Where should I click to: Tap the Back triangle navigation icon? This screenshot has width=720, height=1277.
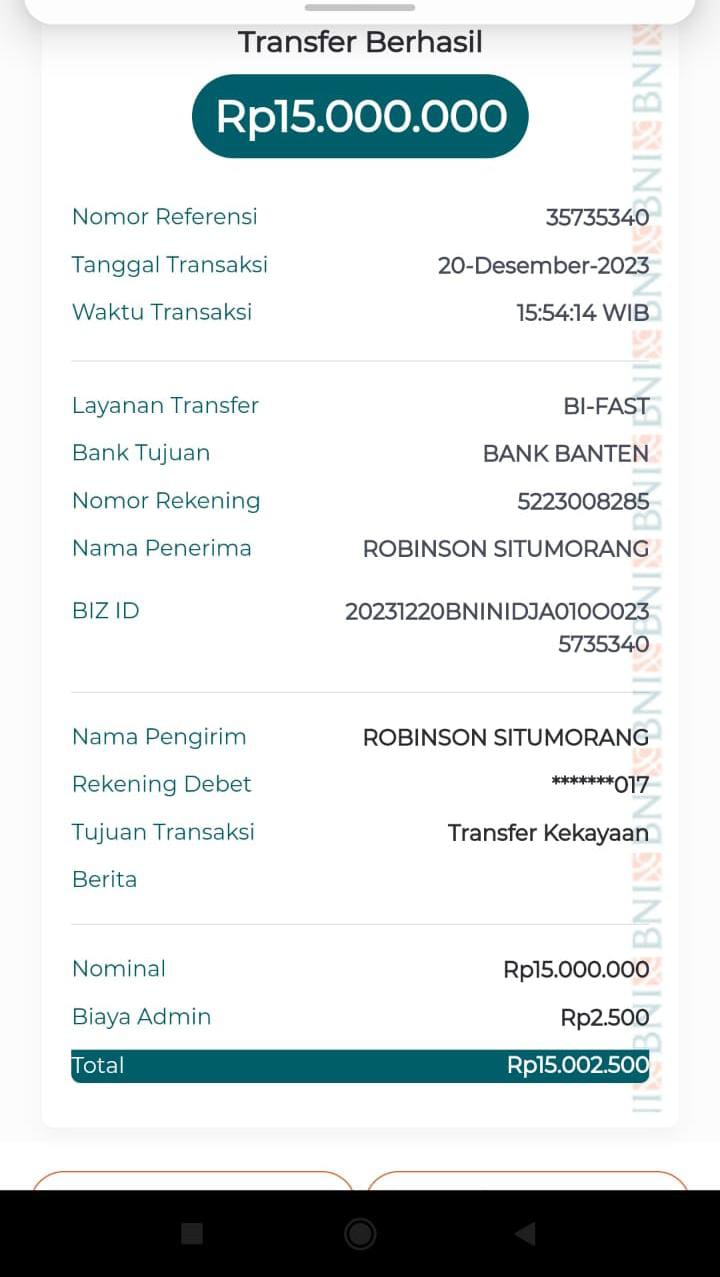pyautogui.click(x=524, y=1233)
